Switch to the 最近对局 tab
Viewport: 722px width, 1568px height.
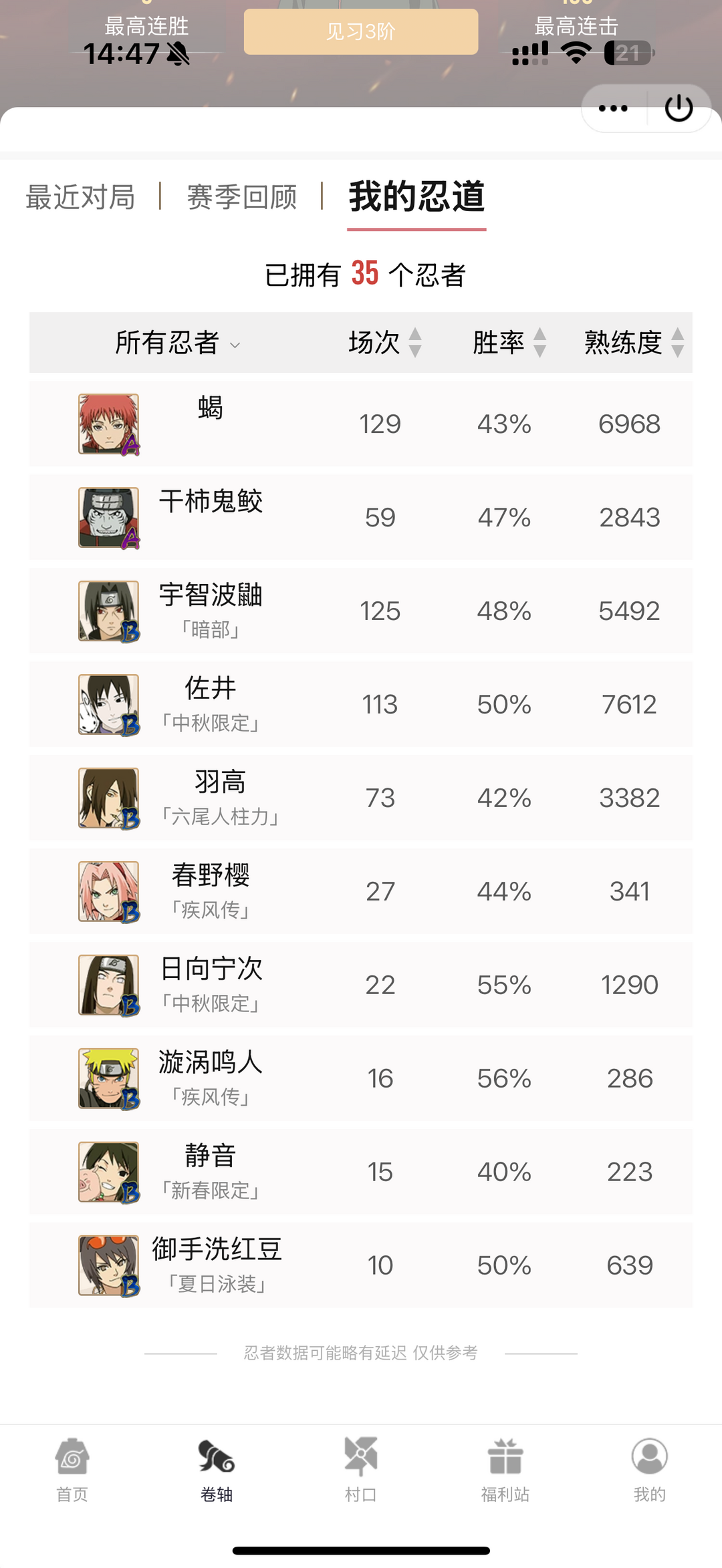[x=80, y=197]
